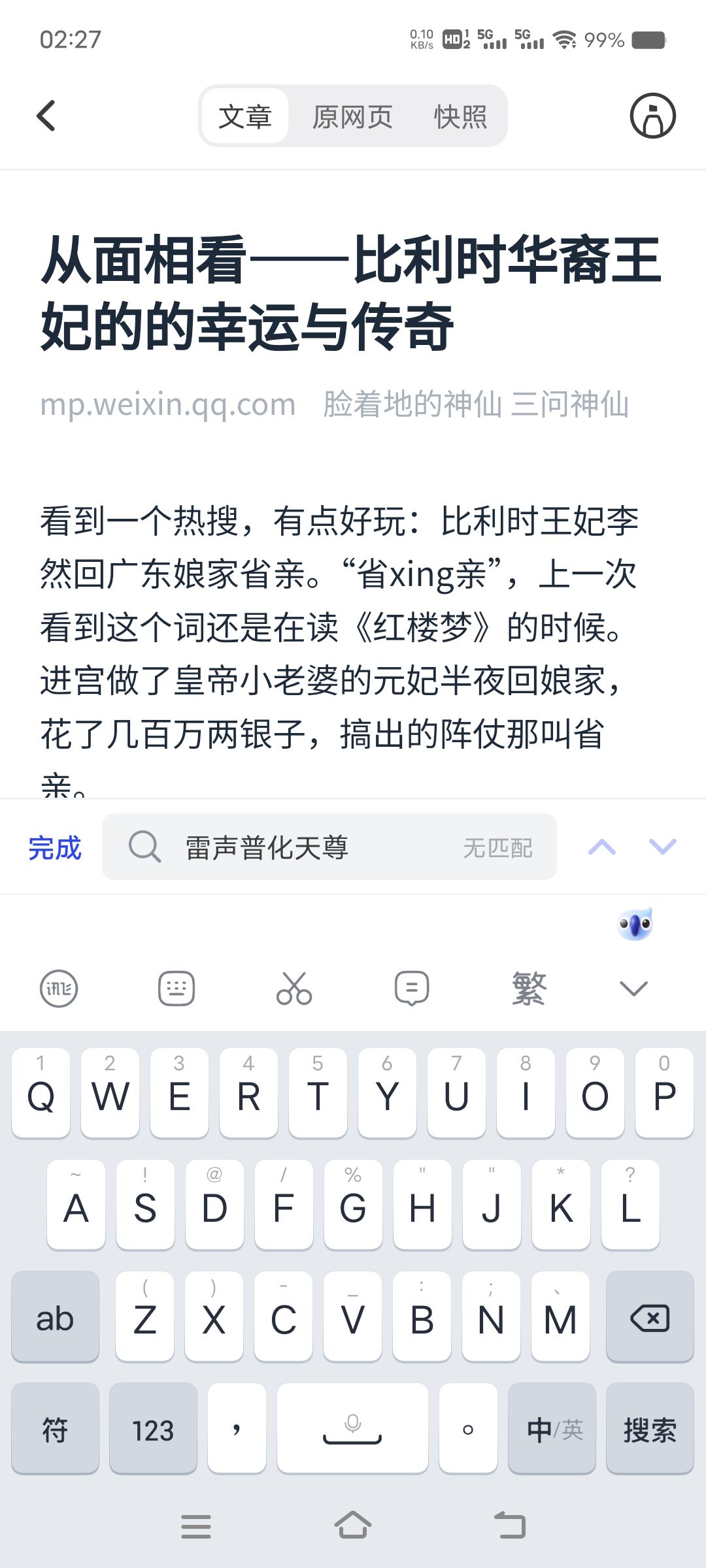Open the keyboard layout switcher icon
The height and width of the screenshot is (1568, 706).
pyautogui.click(x=176, y=988)
